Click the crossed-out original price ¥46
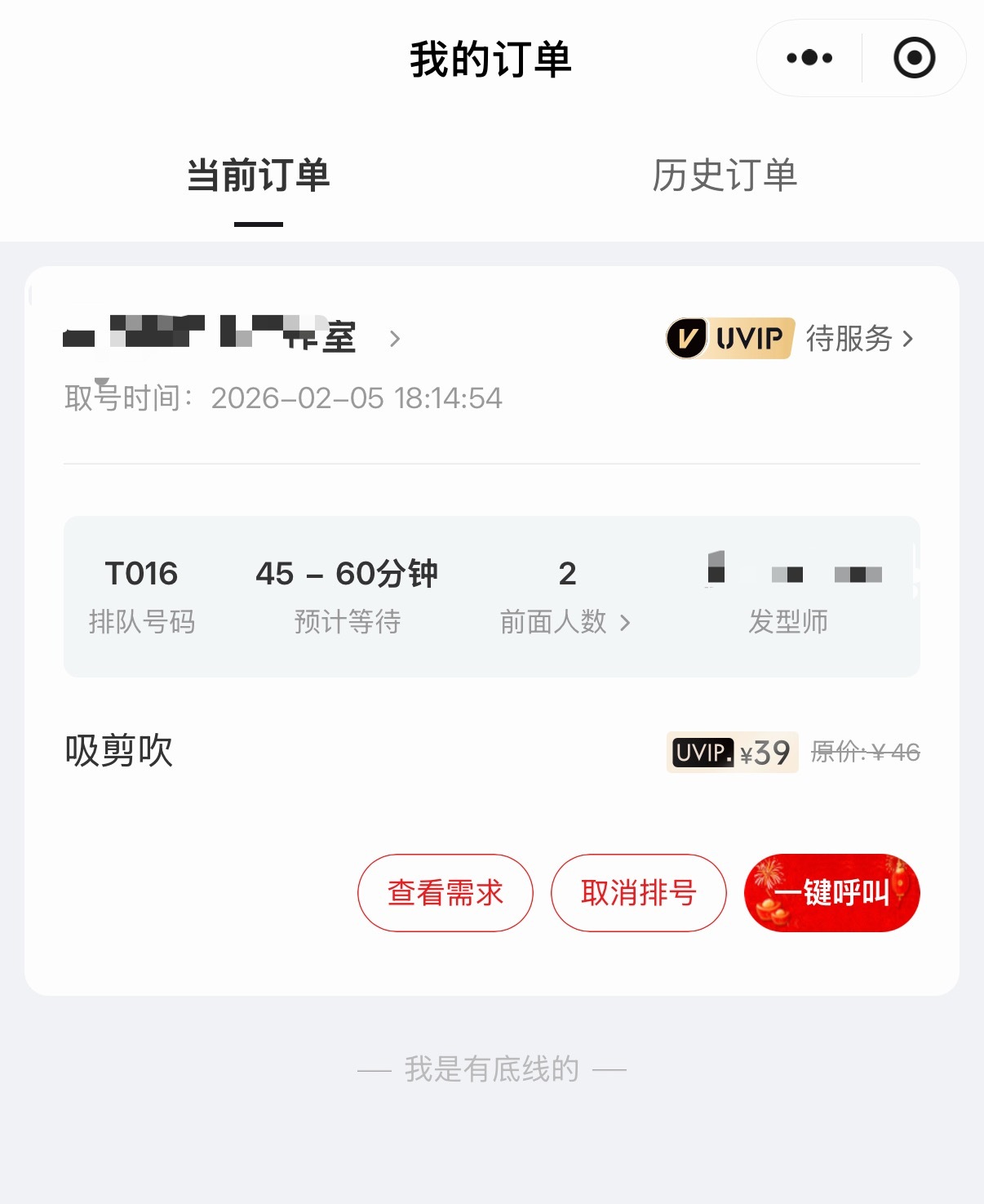Viewport: 984px width, 1204px height. click(x=863, y=752)
